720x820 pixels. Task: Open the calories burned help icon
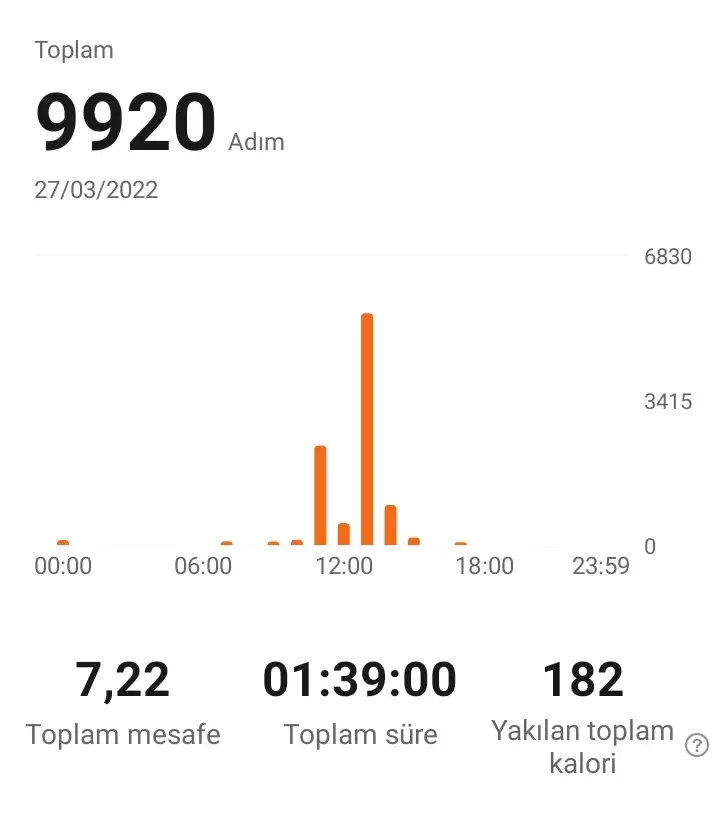pyautogui.click(x=697, y=745)
